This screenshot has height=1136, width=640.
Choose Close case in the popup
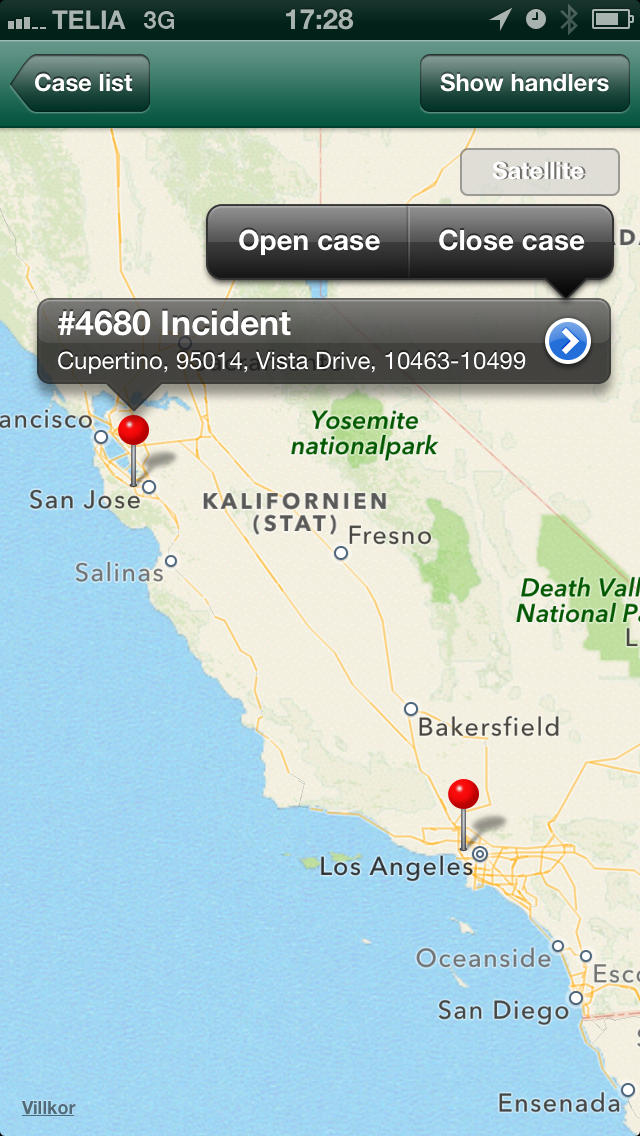(x=511, y=241)
